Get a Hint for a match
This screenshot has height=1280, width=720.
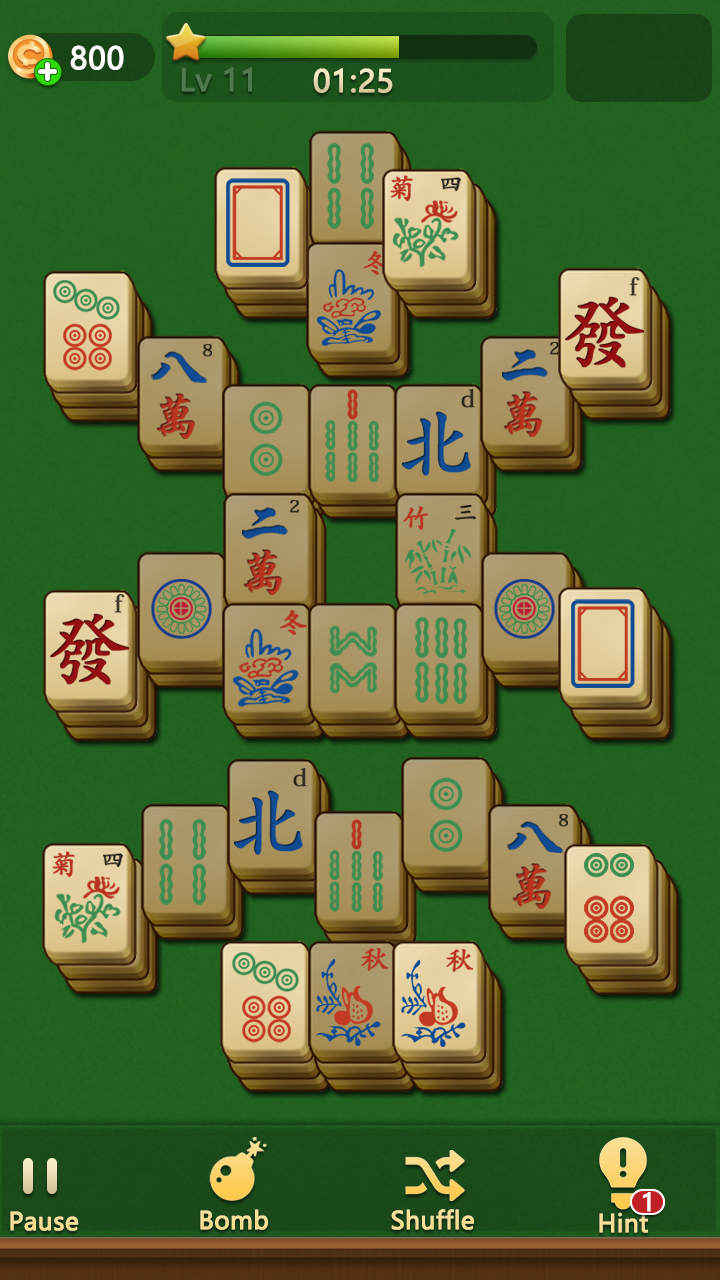[624, 1187]
